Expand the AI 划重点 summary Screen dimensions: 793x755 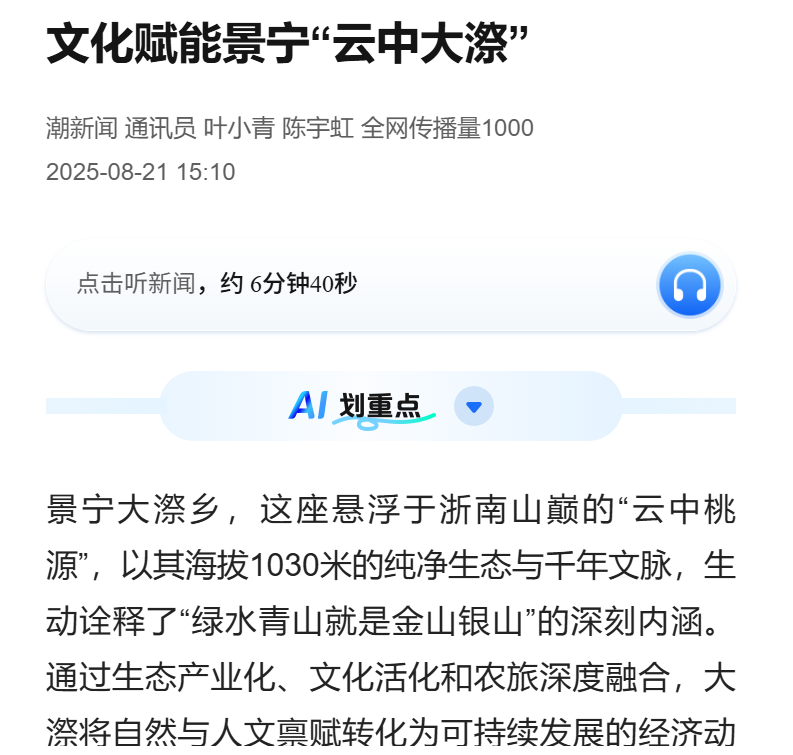474,407
